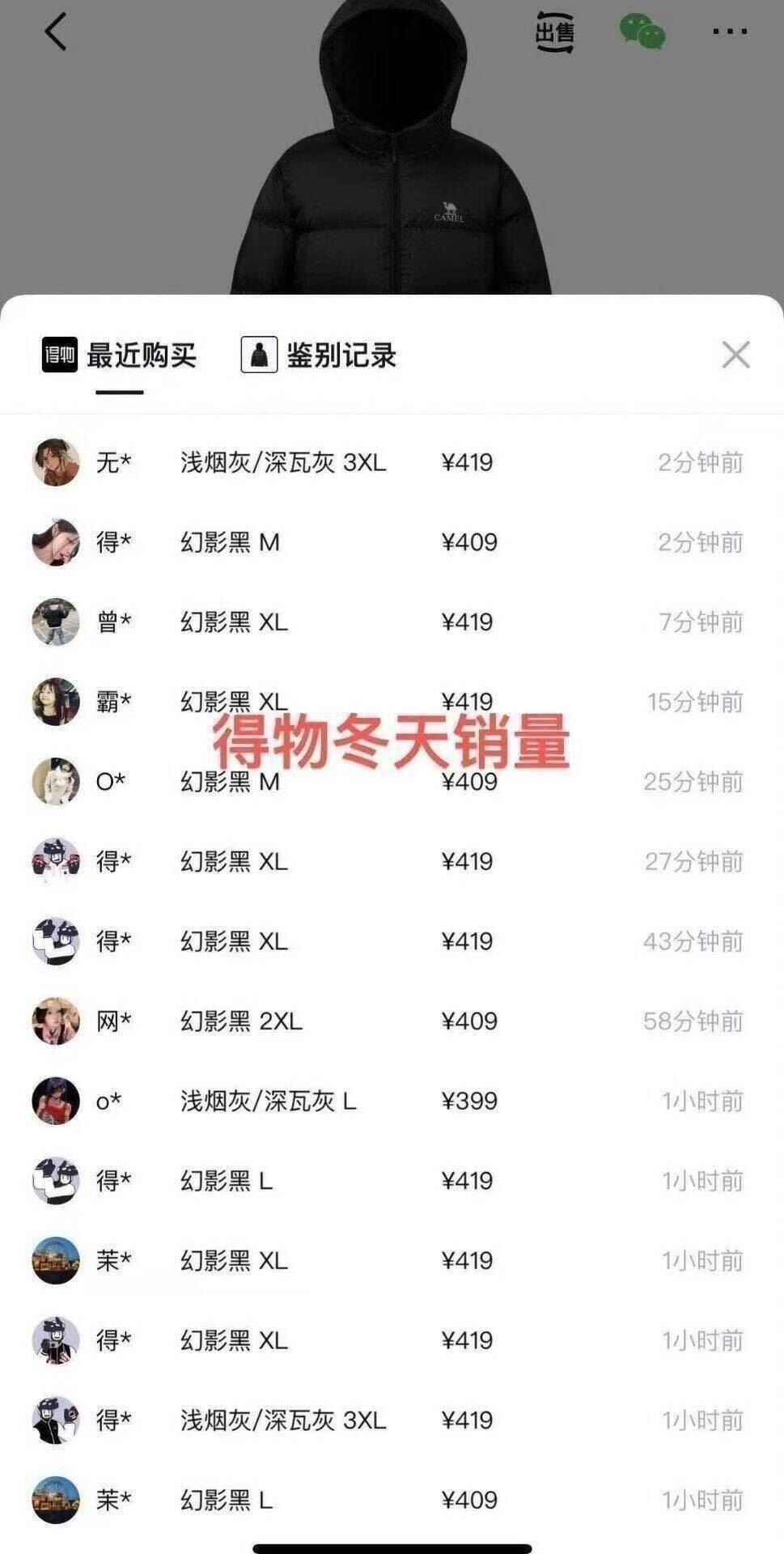This screenshot has height=1554, width=784.
Task: Open the three-dot more menu
Action: pos(727,32)
